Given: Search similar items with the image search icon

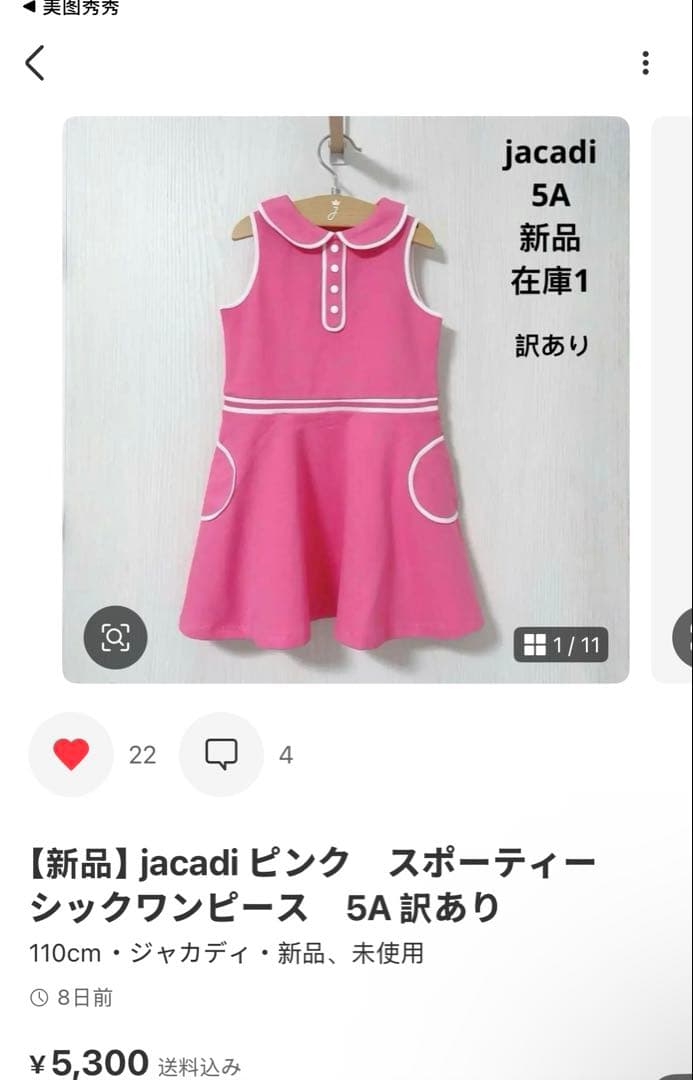Looking at the screenshot, I should 115,638.
